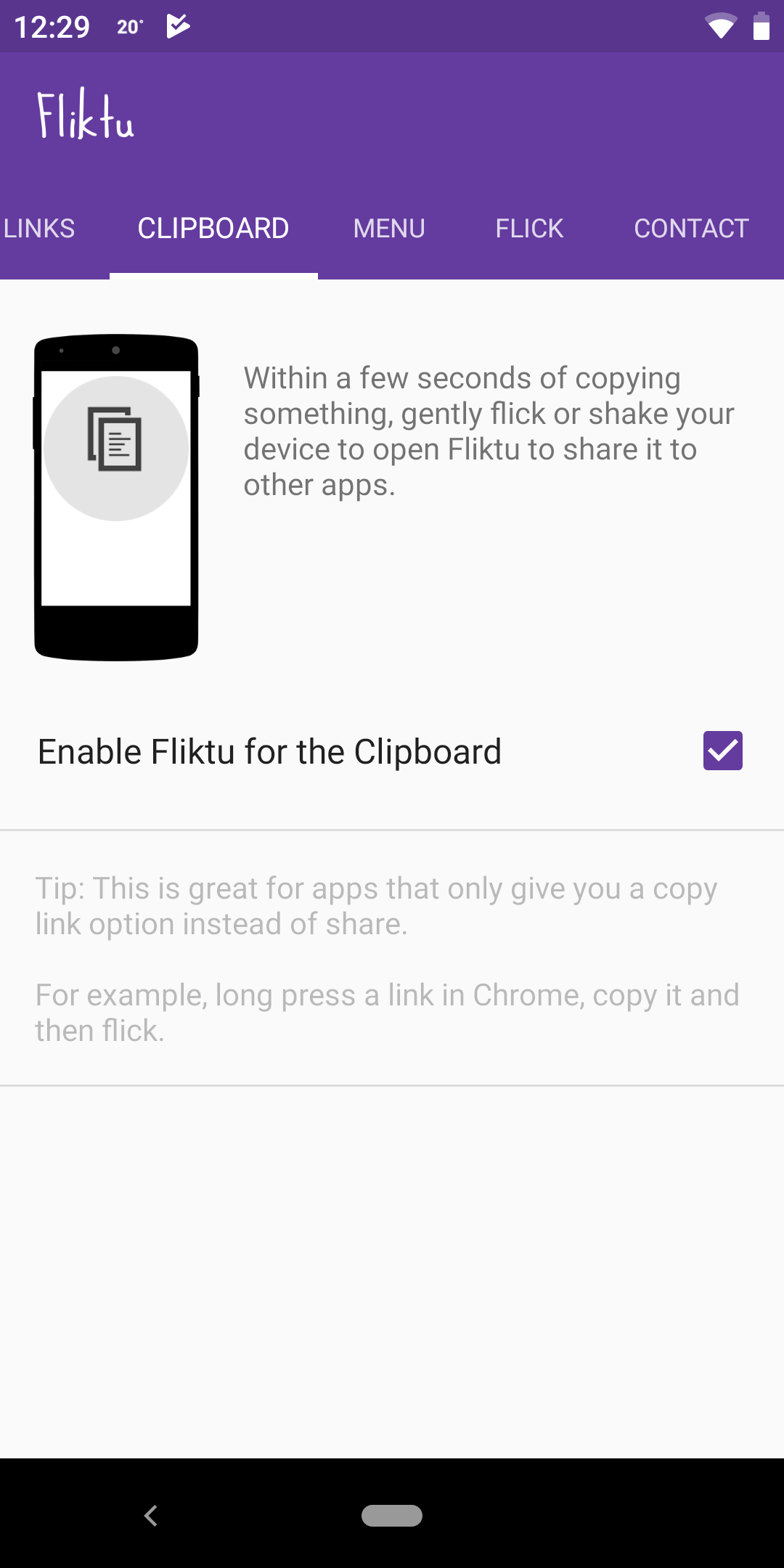Open the Menu tab
This screenshot has height=1568, width=784.
tap(389, 229)
